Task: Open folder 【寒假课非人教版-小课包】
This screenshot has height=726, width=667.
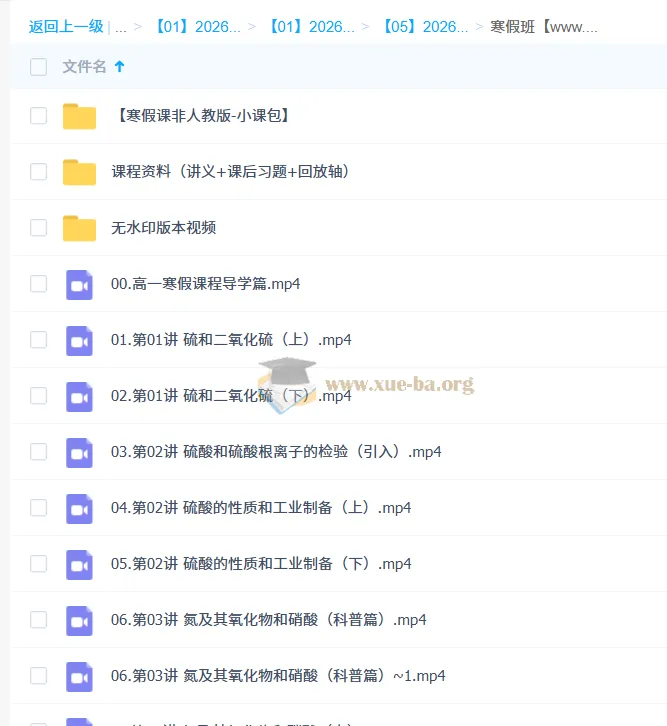Action: pyautogui.click(x=202, y=116)
